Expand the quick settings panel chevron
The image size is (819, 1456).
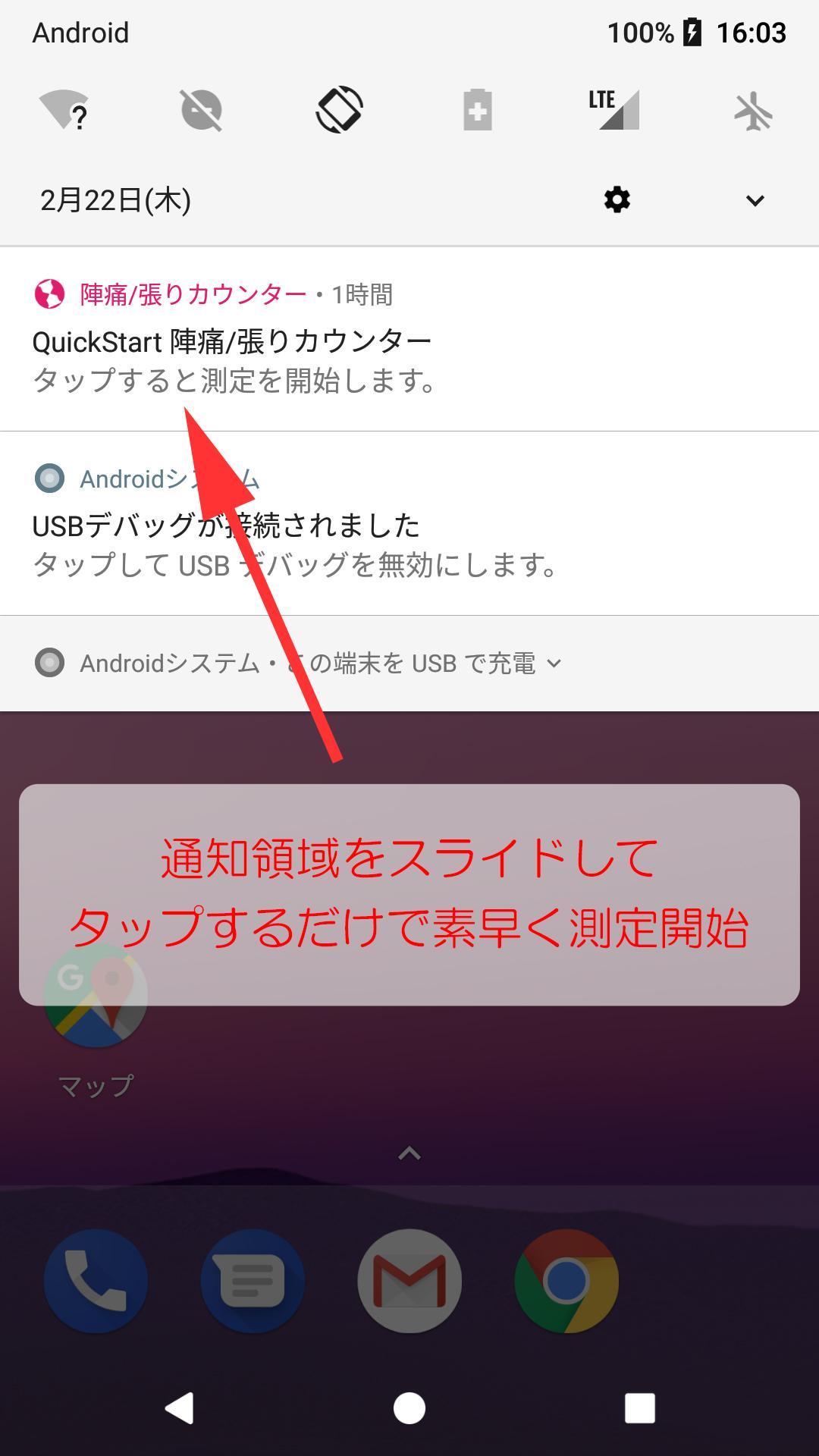(x=755, y=200)
